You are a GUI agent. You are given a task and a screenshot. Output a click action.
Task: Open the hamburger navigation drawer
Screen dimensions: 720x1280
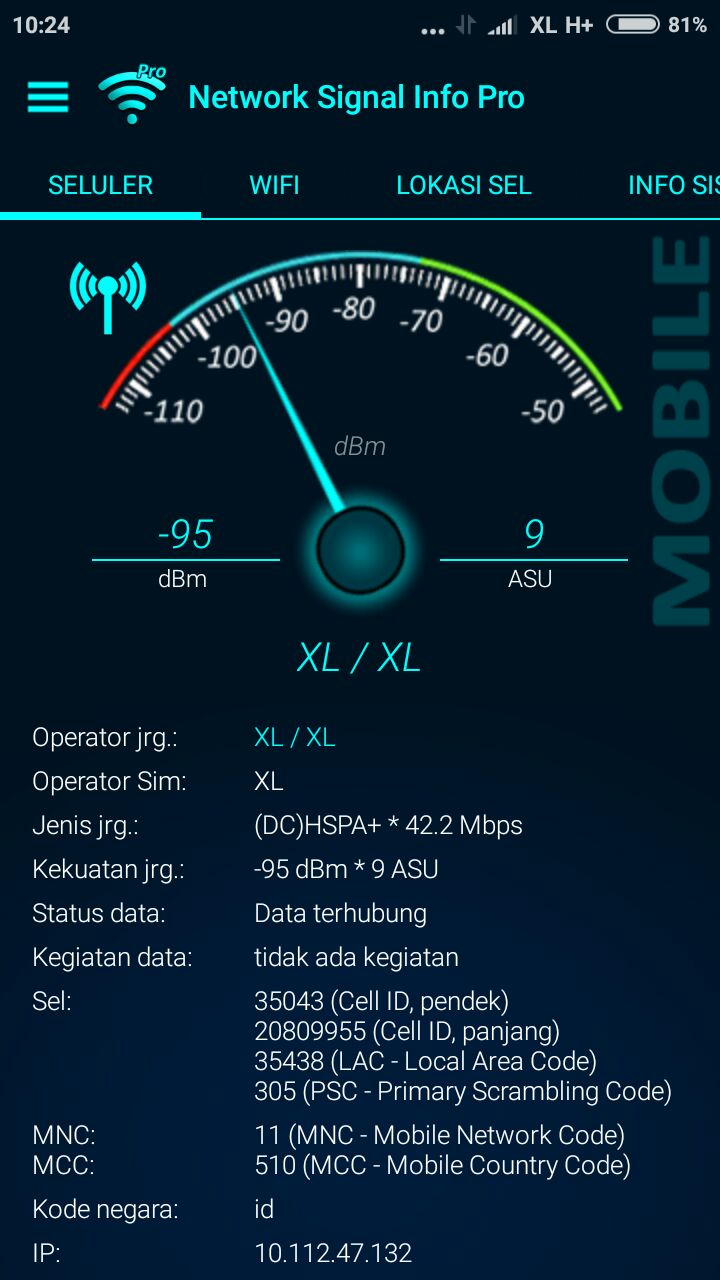point(48,97)
